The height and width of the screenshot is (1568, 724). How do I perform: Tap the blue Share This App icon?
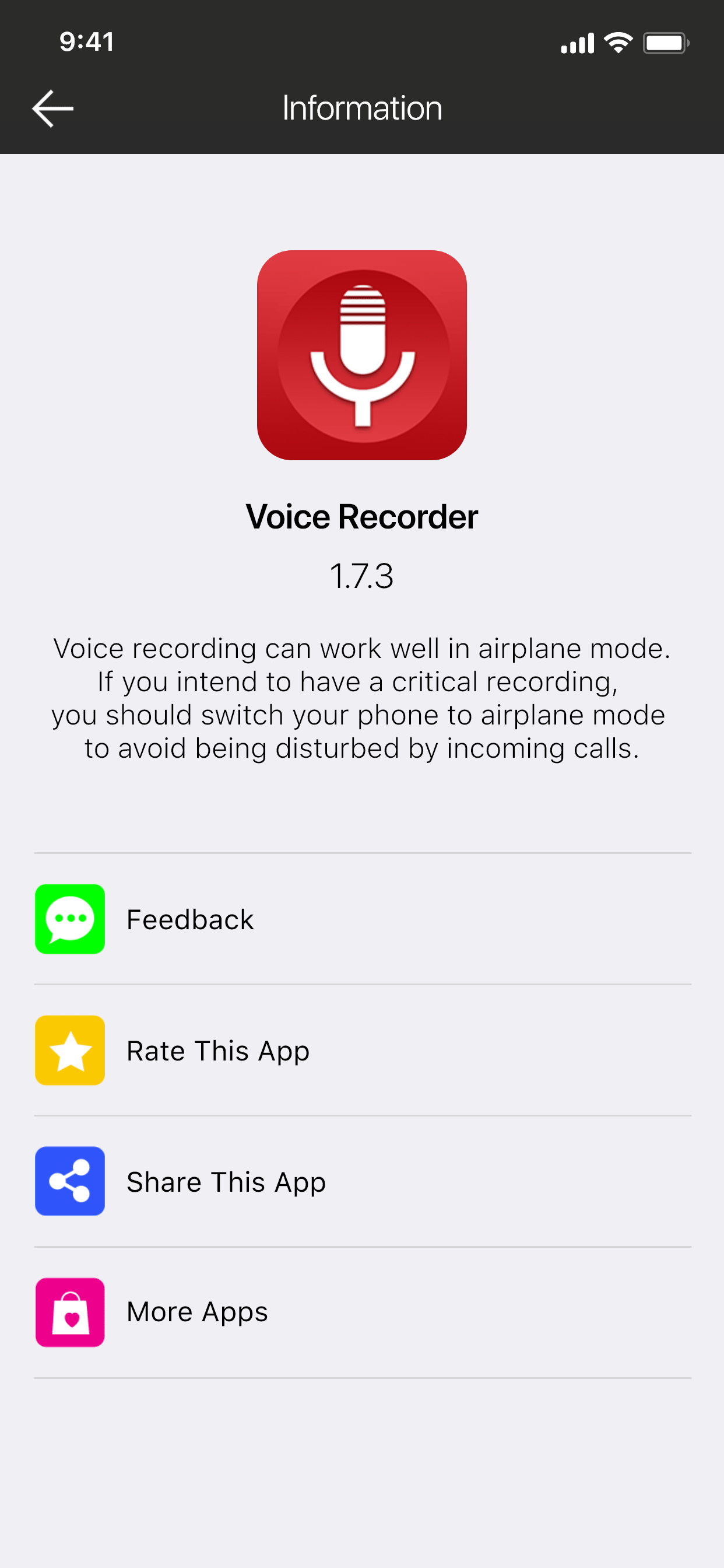69,1181
